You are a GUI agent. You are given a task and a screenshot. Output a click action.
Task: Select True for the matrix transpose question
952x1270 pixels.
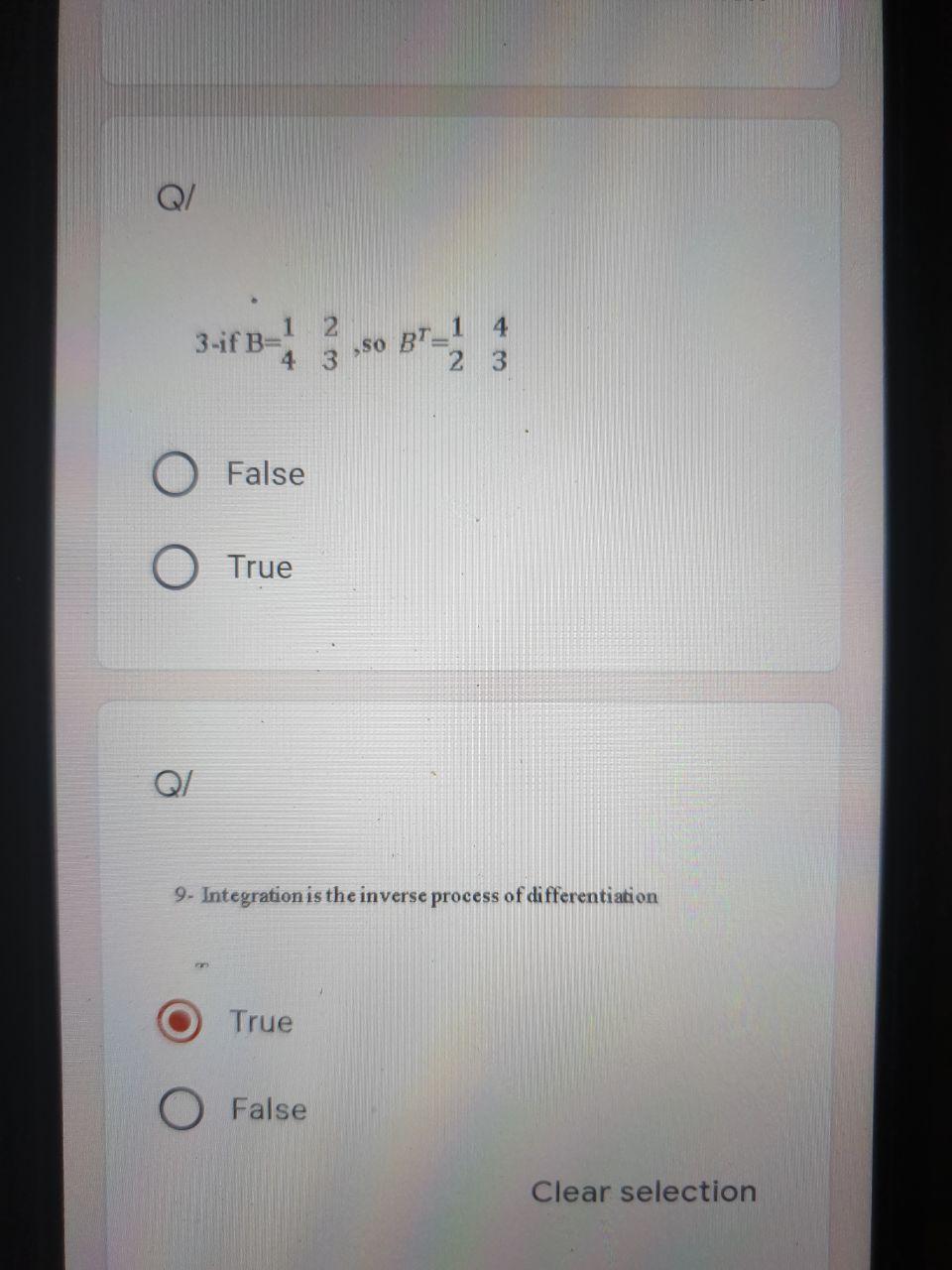click(x=175, y=569)
